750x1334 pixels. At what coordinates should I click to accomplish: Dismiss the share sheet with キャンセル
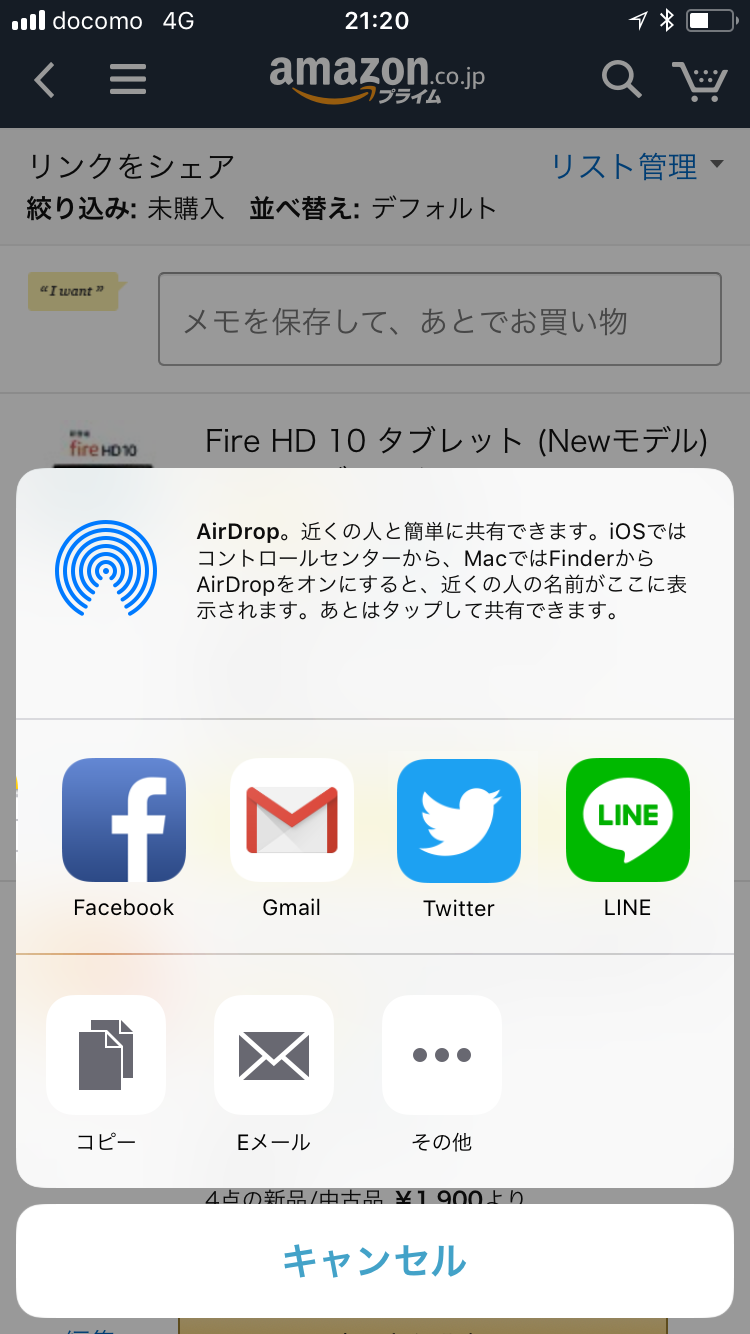tap(375, 1260)
